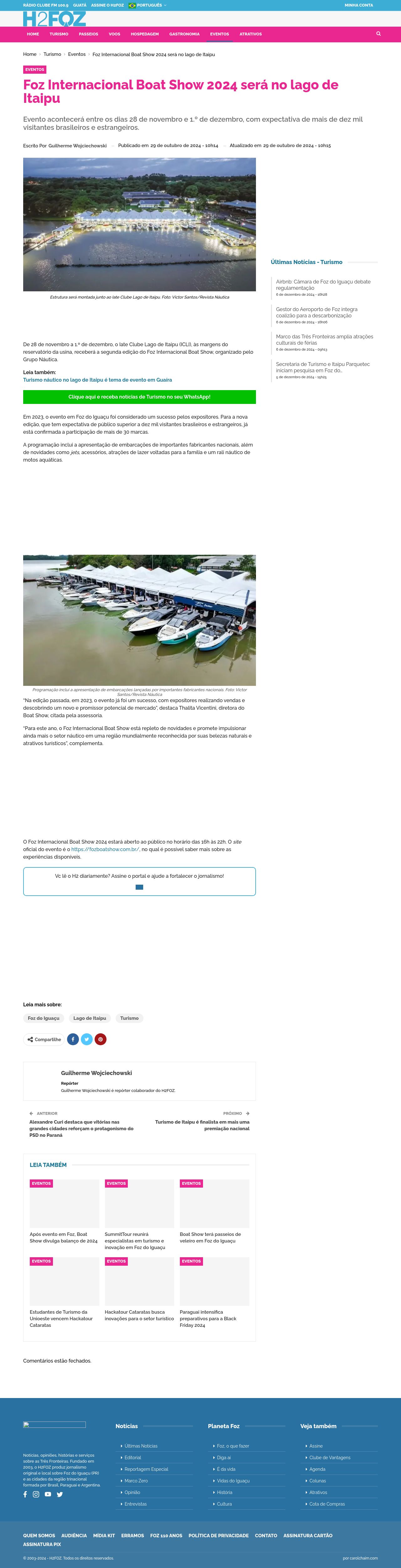
Task: Open the Eventos breadcrumb link
Action: point(77,54)
